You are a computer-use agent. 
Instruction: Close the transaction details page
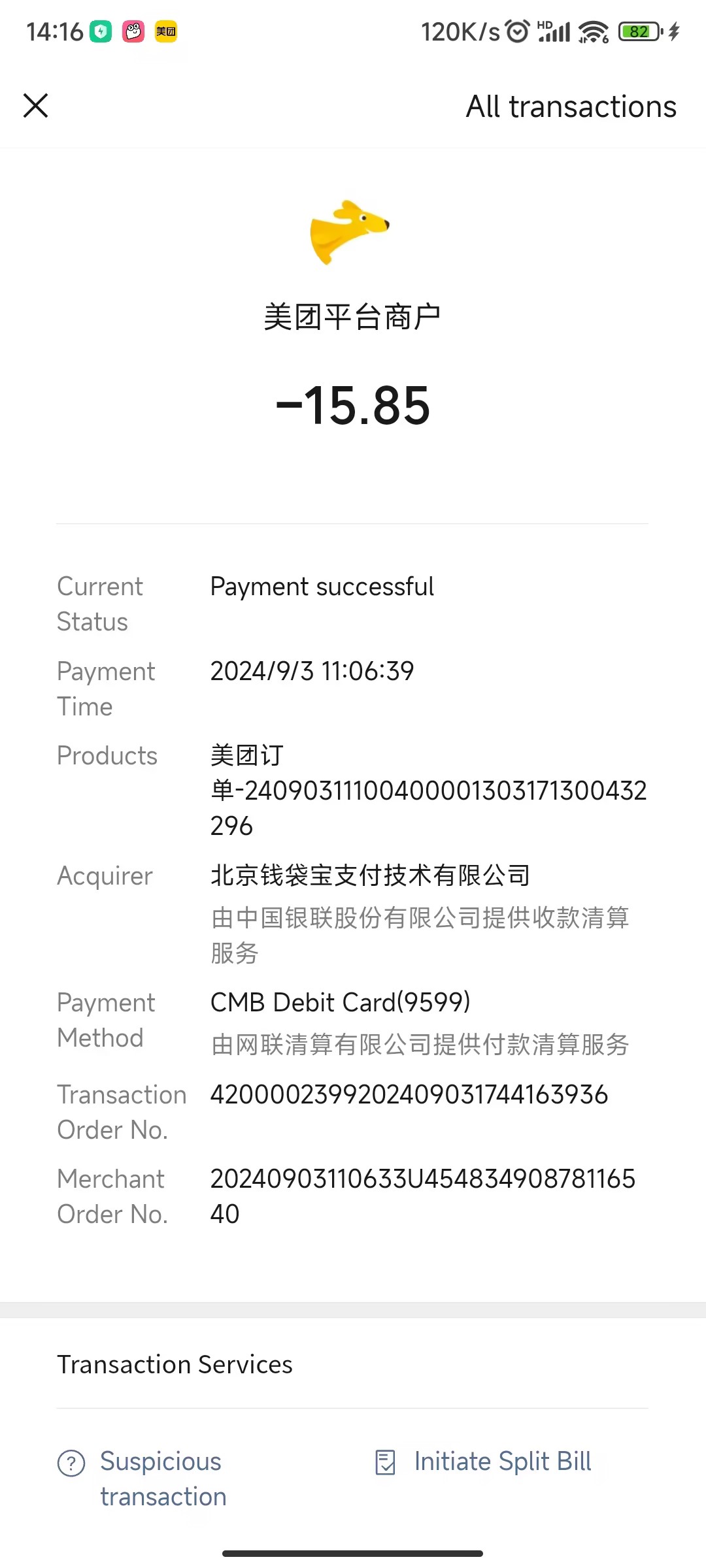(36, 106)
